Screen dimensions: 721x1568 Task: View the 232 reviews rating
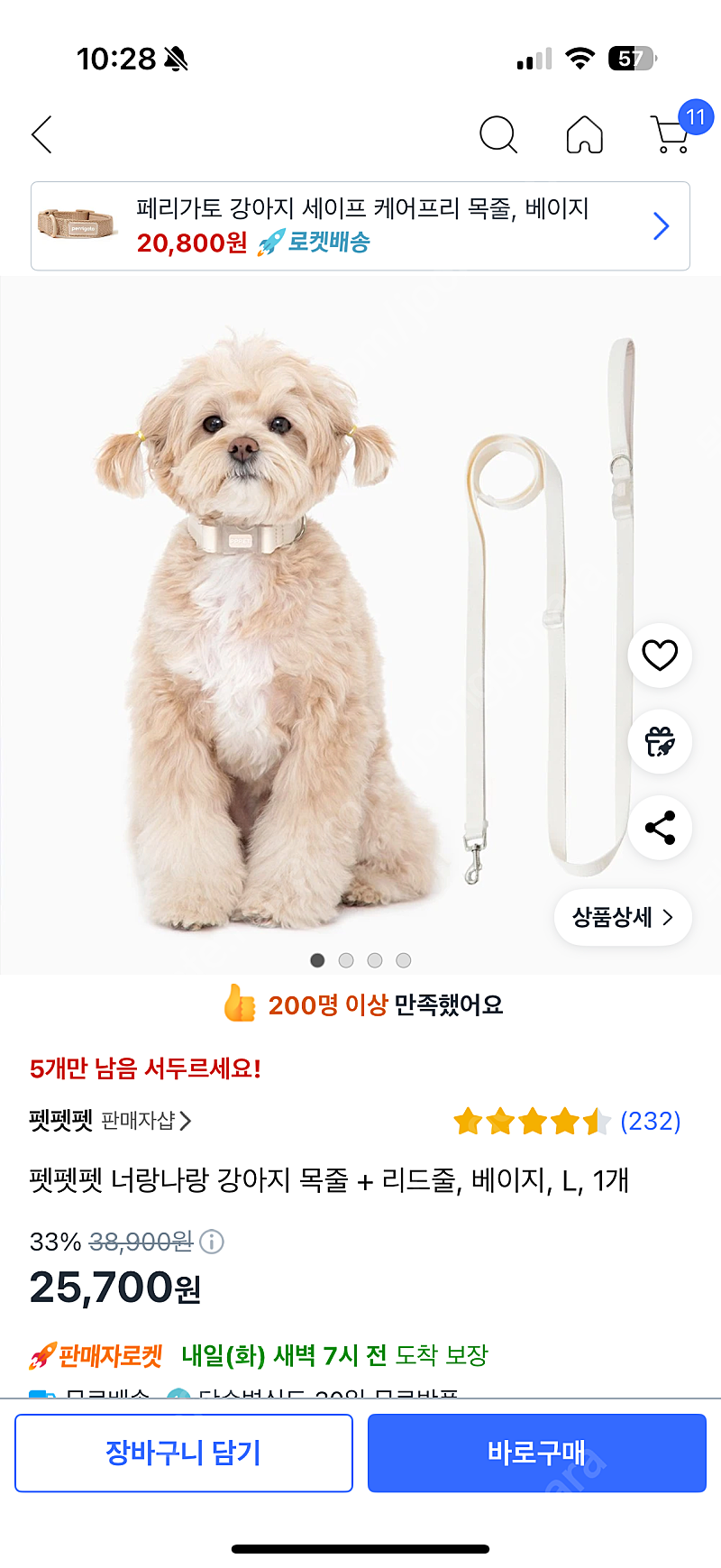pyautogui.click(x=567, y=1121)
